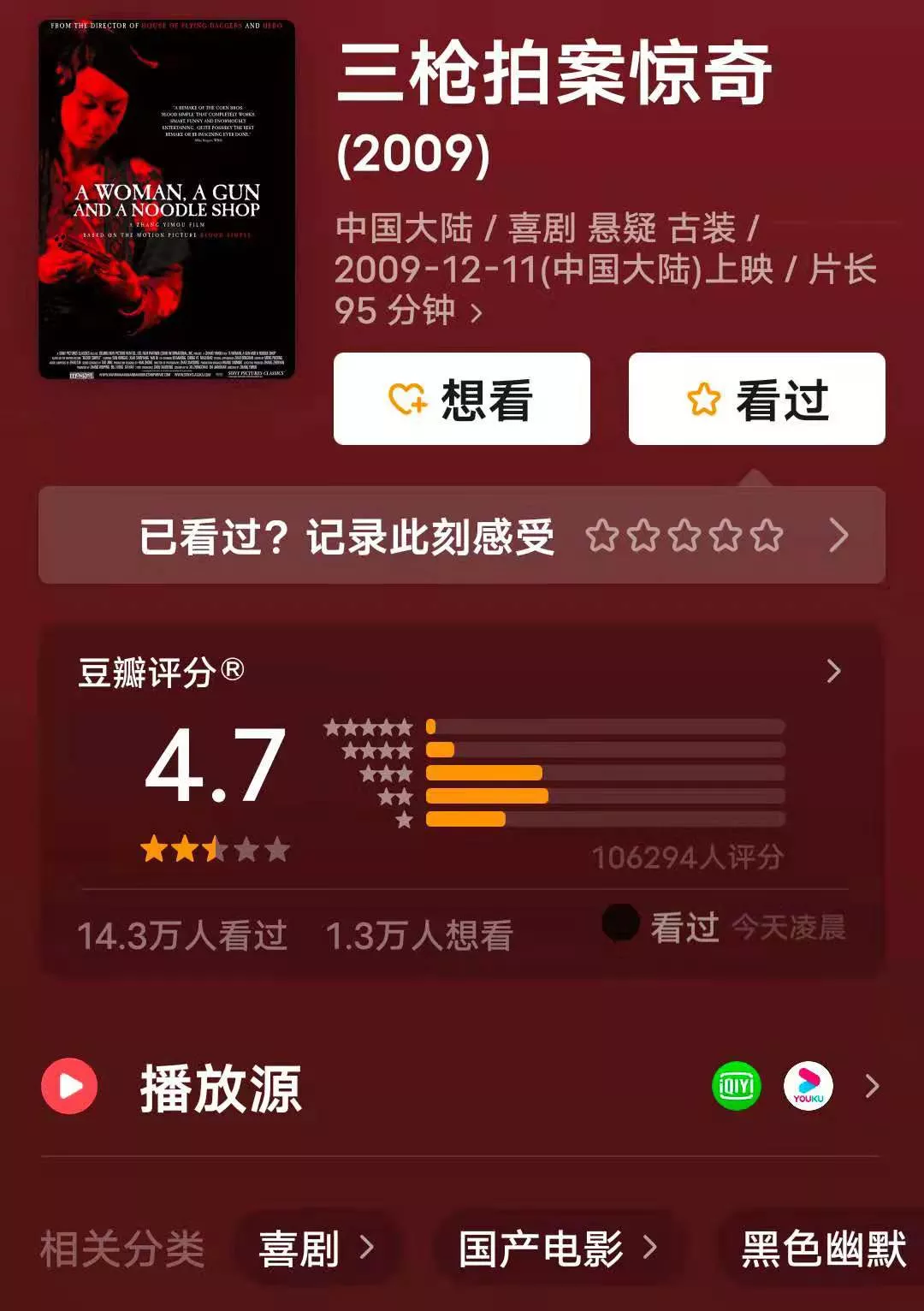Screen dimensions: 924x1311
Task: Open the 国产电影 category chip
Action: [x=557, y=1249]
